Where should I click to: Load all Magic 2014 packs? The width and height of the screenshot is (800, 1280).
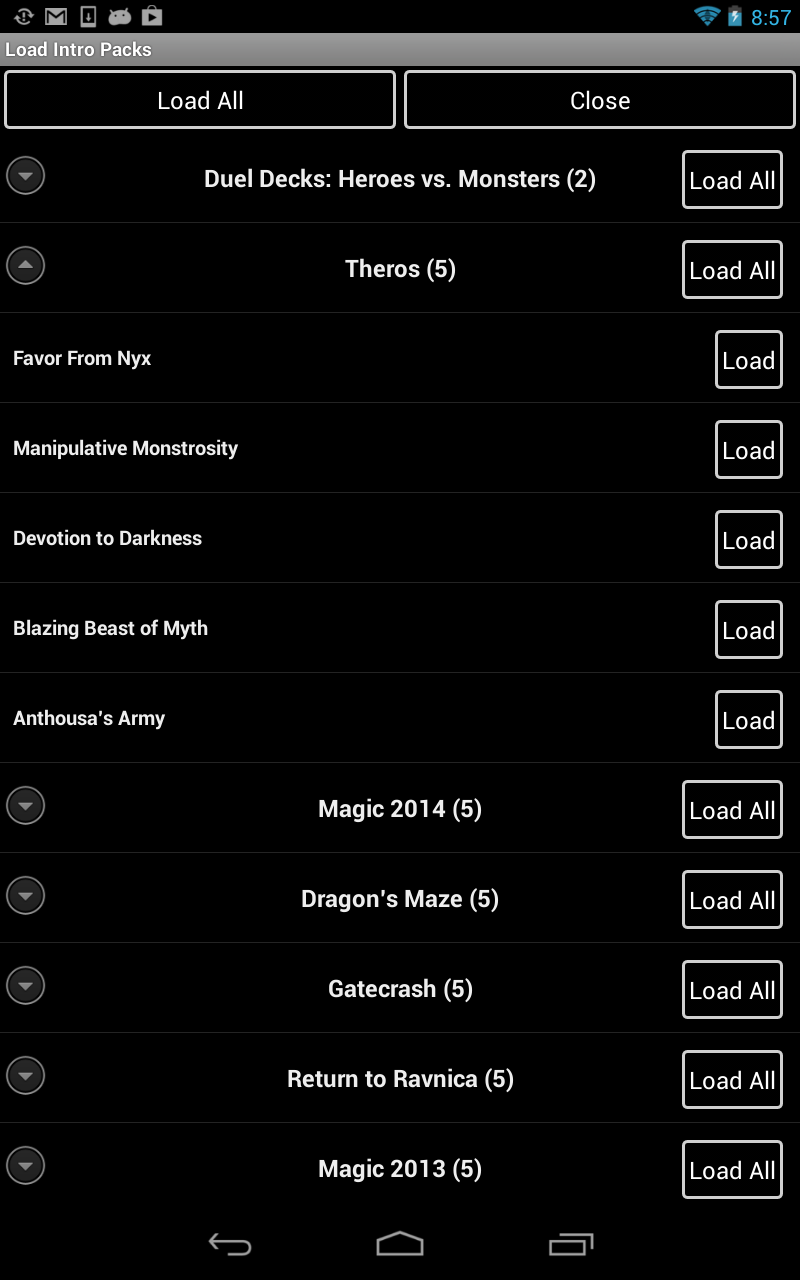click(x=732, y=810)
